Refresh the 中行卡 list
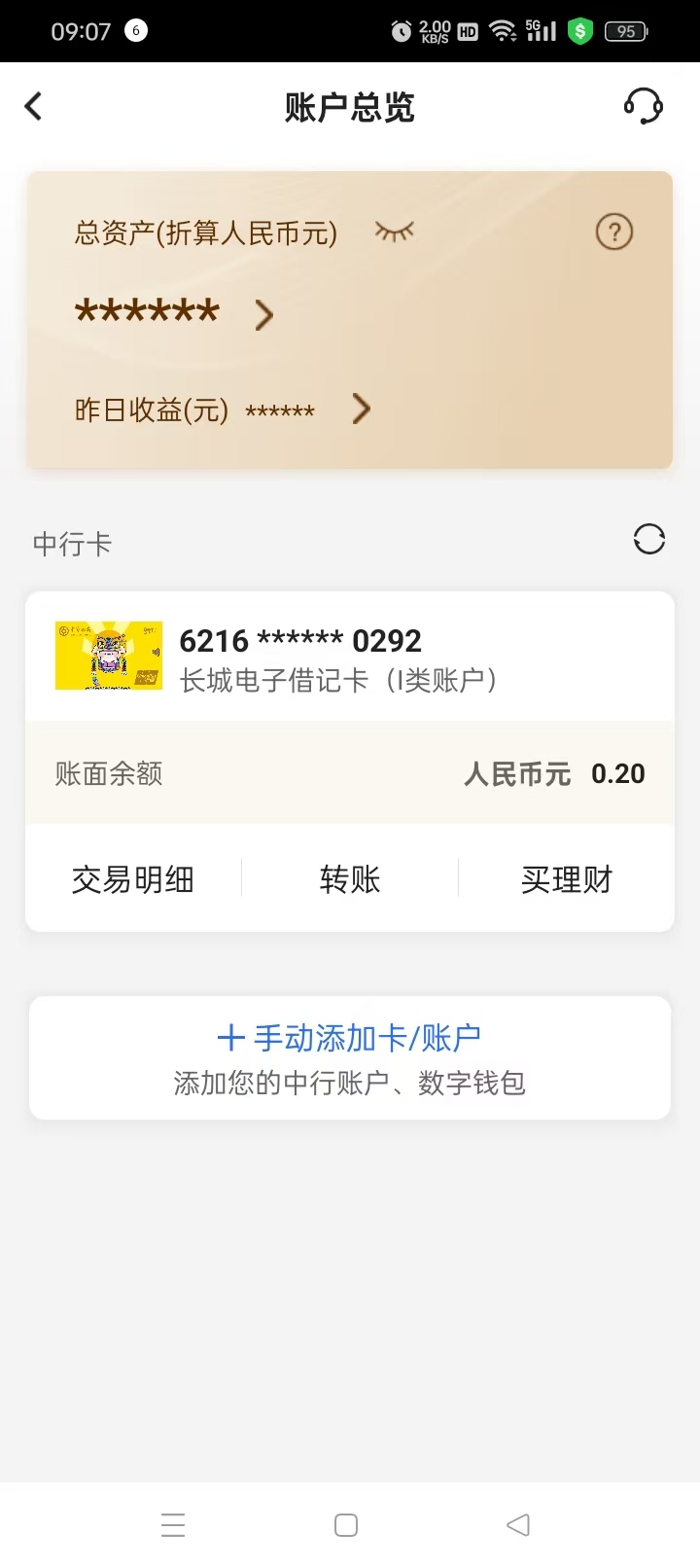Viewport: 700px width, 1568px height. pyautogui.click(x=648, y=539)
